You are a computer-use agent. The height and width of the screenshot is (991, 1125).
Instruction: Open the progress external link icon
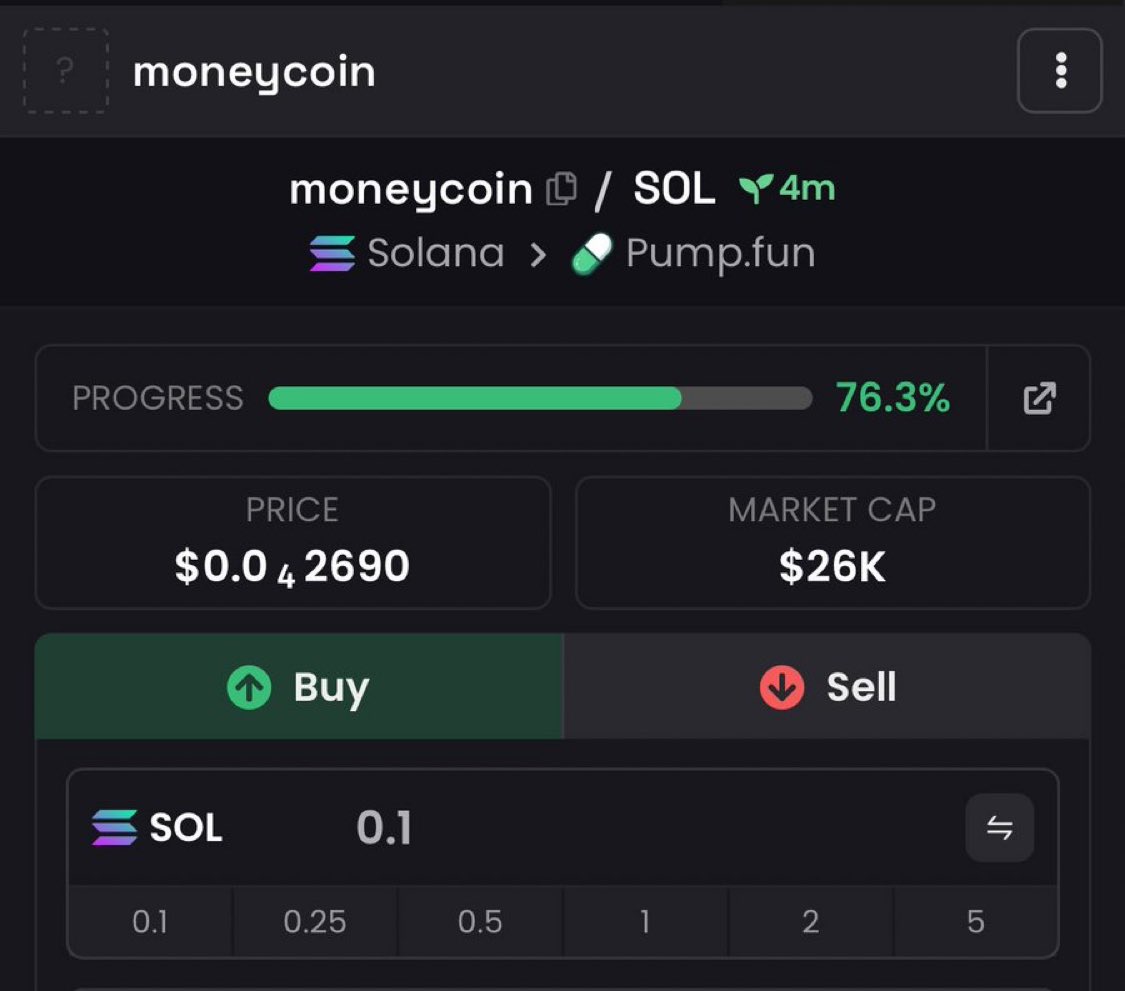(x=1039, y=398)
